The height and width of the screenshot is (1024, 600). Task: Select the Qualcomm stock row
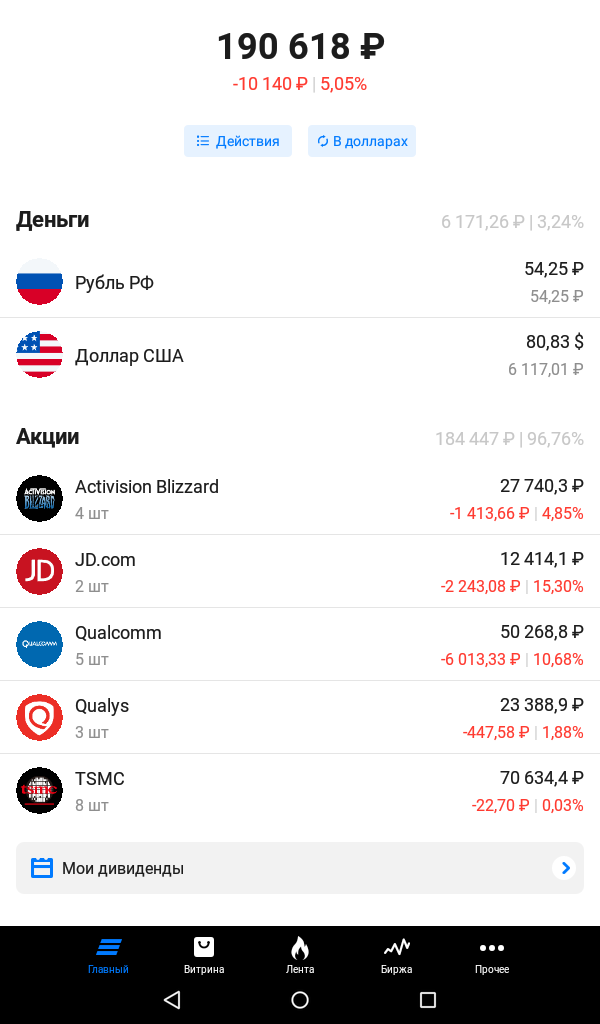tap(300, 644)
